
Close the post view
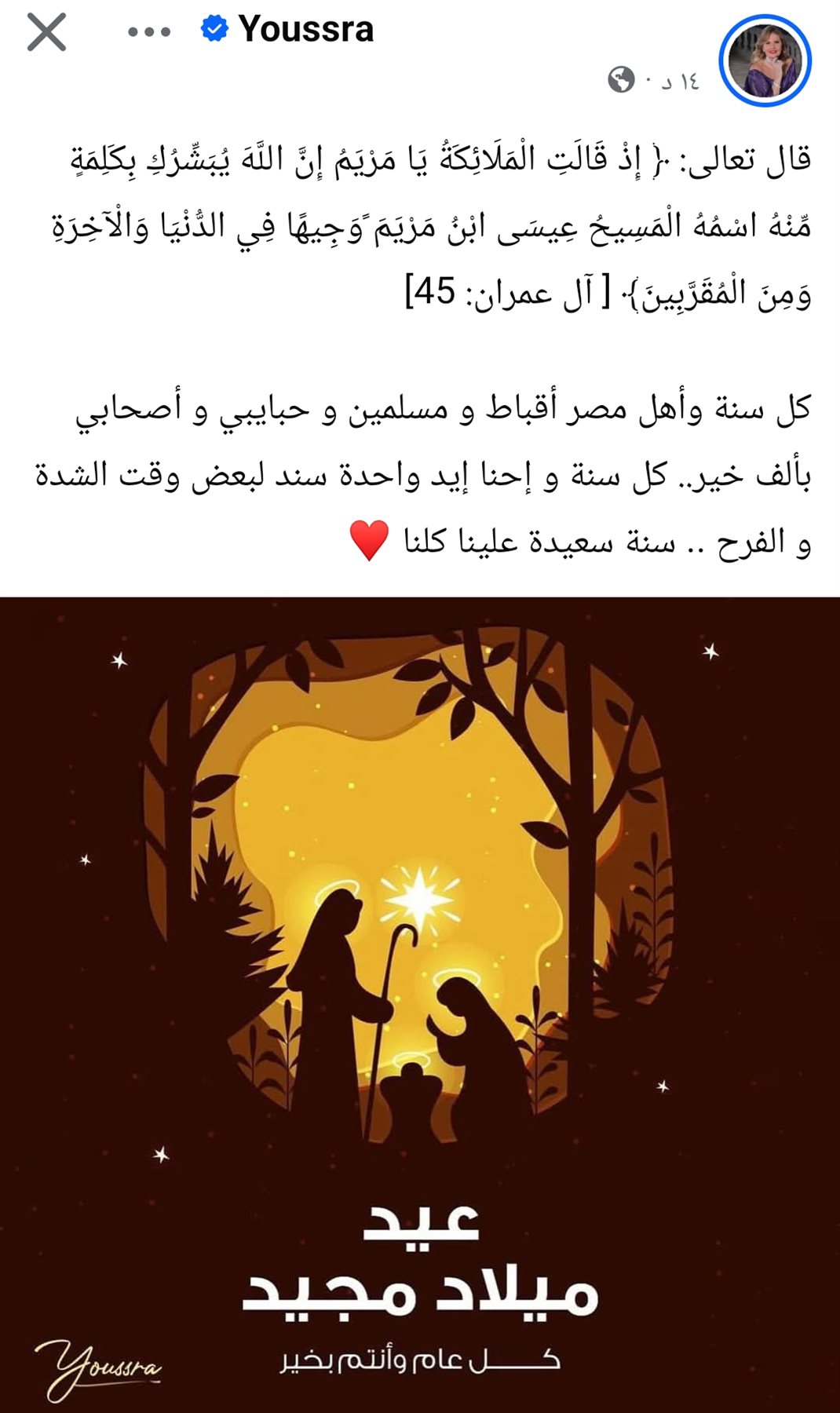46,33
